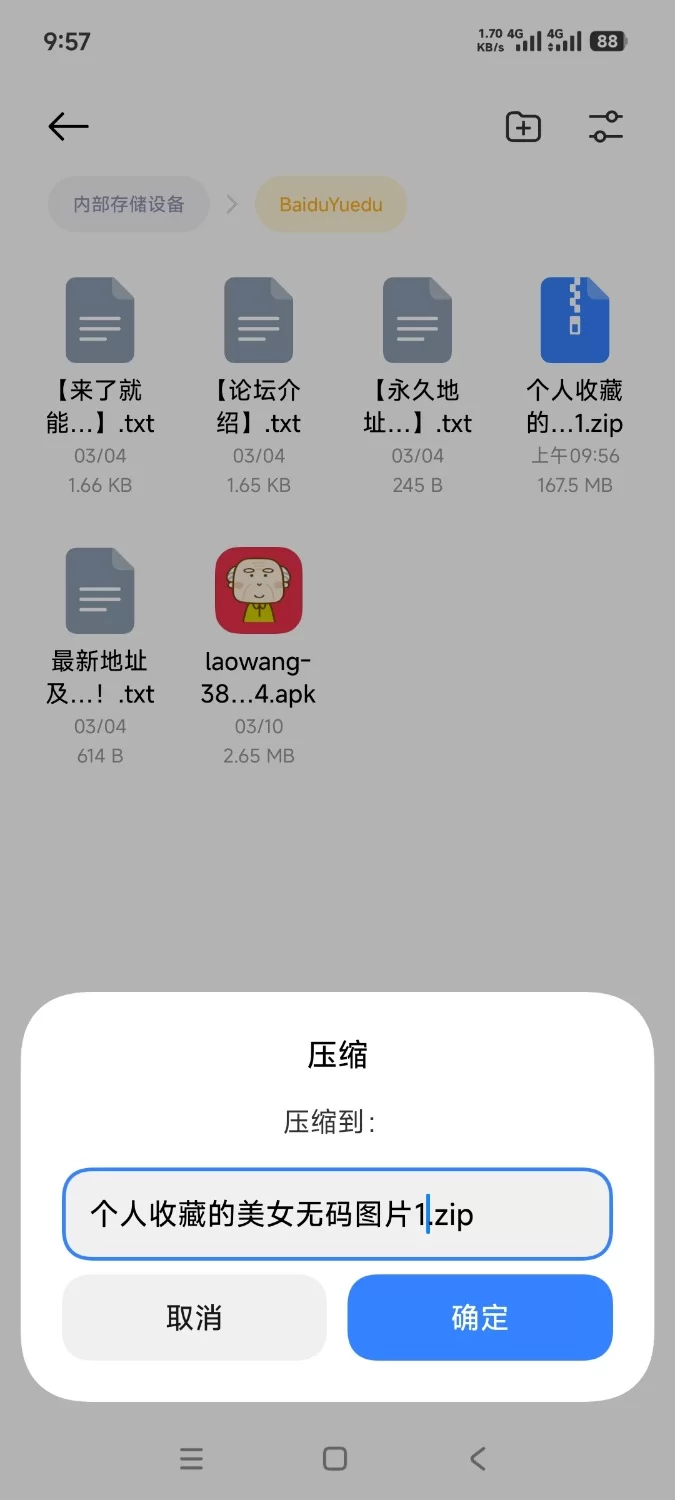This screenshot has width=675, height=1500.
Task: Go to the home screen via navigation bar
Action: 335,1459
